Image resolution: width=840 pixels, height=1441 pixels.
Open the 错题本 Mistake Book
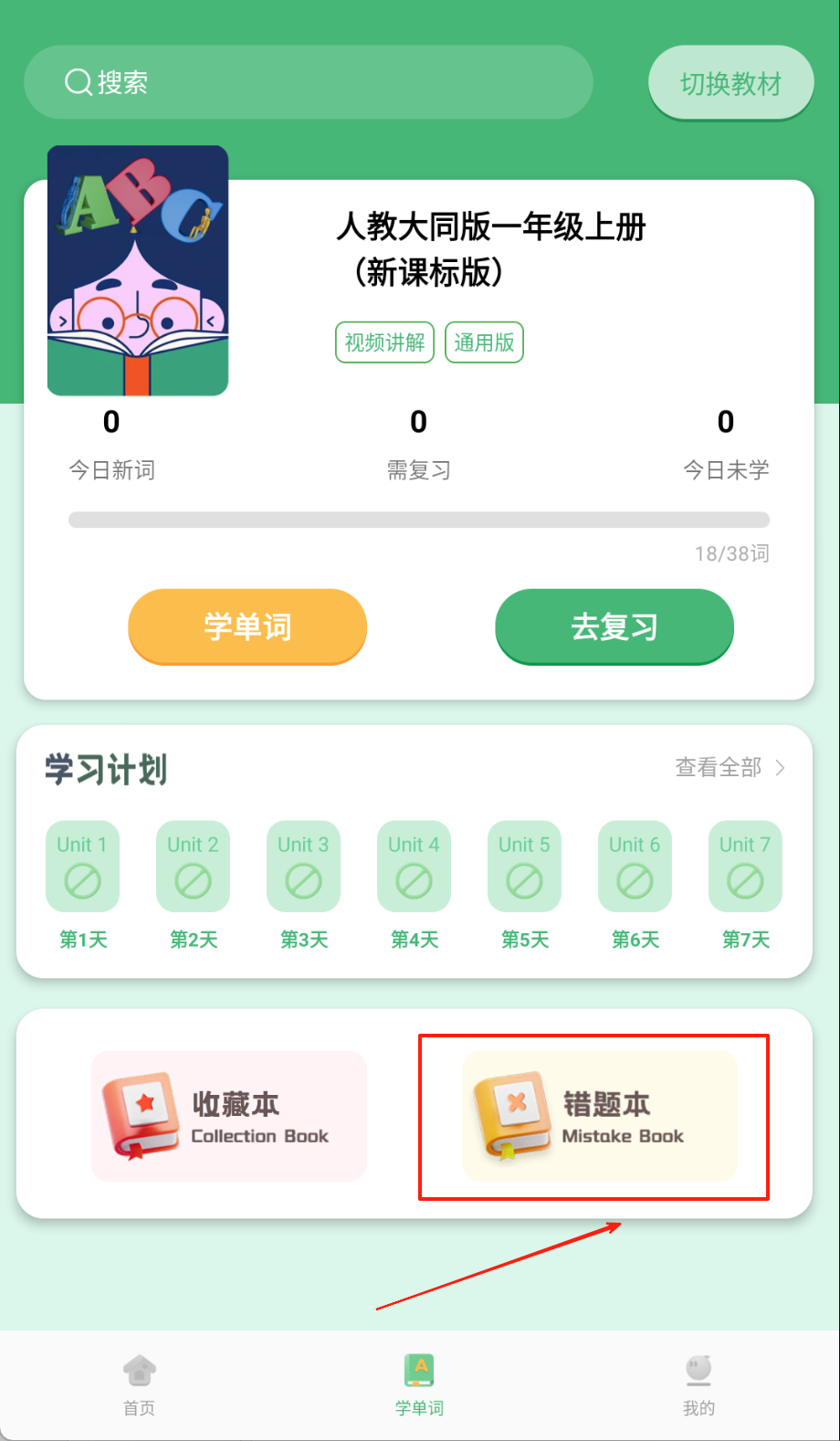pyautogui.click(x=599, y=1116)
